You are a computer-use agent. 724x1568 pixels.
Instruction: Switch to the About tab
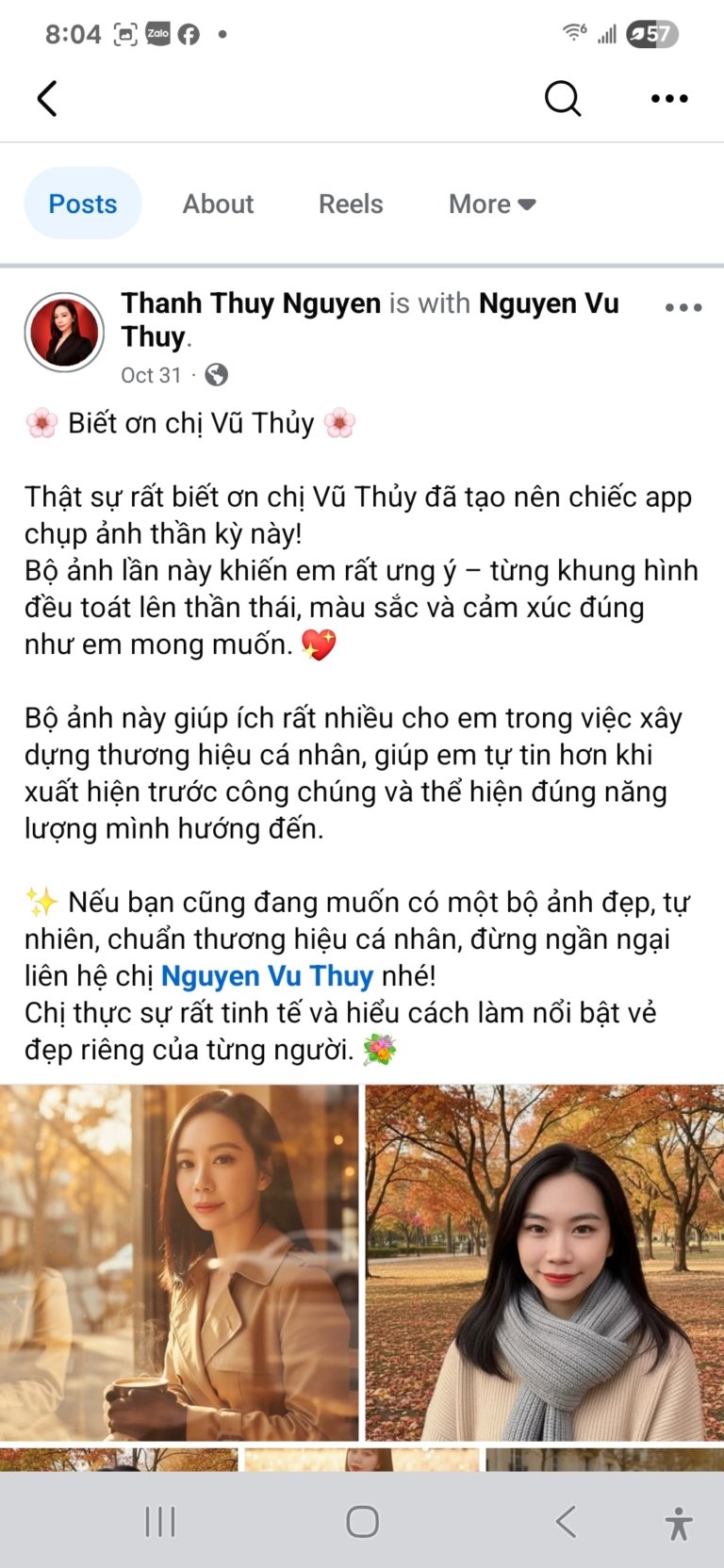pos(218,204)
